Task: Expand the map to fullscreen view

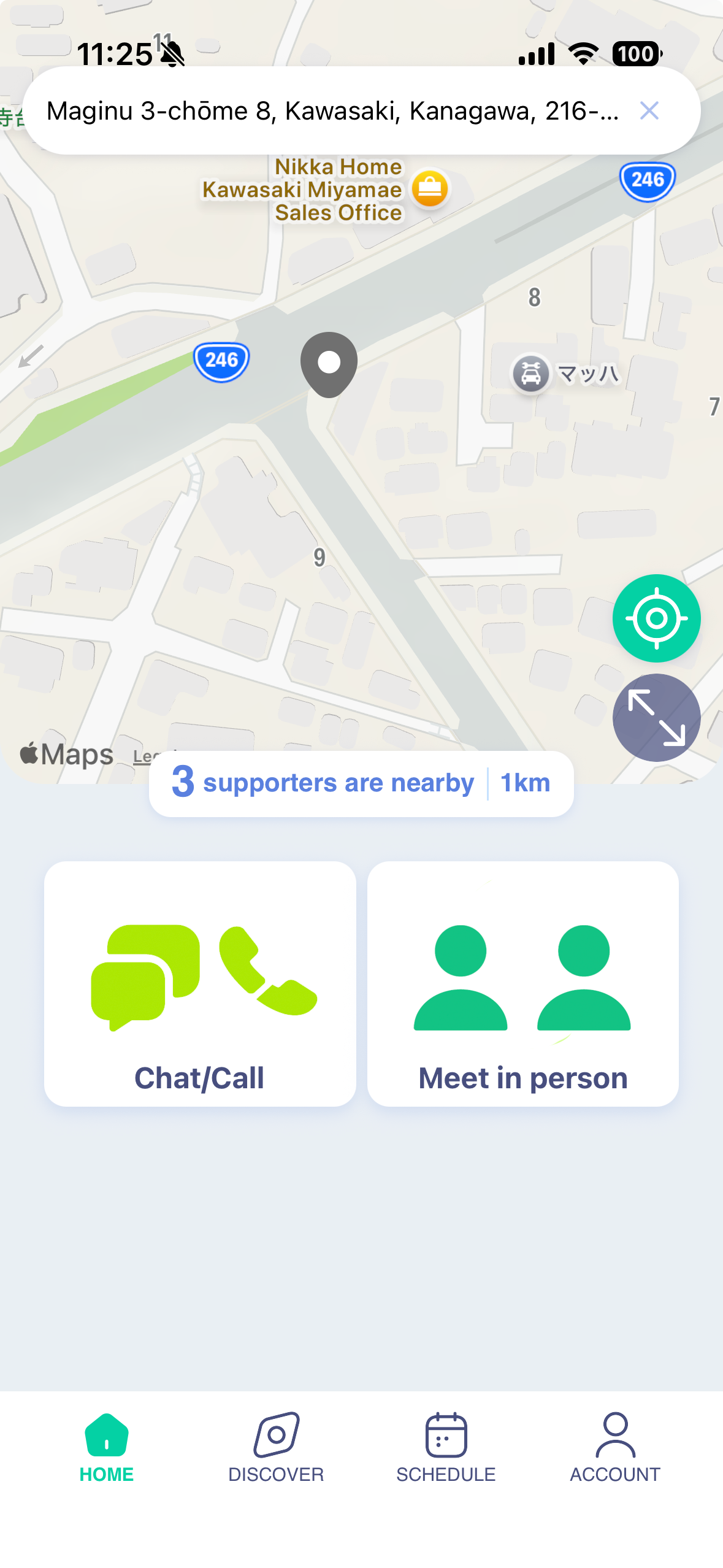Action: click(x=656, y=718)
